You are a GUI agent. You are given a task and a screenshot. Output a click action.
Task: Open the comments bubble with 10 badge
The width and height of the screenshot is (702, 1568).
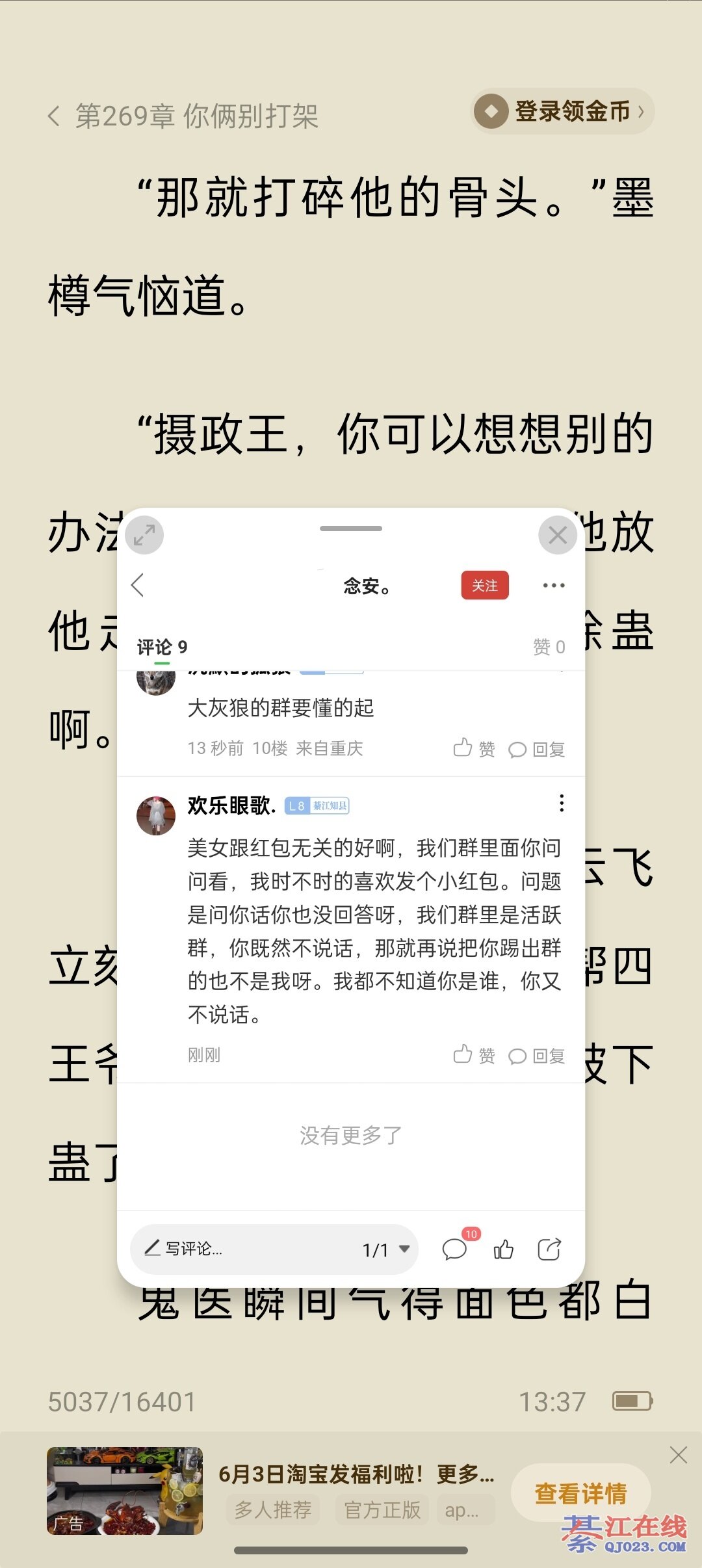pyautogui.click(x=455, y=1249)
